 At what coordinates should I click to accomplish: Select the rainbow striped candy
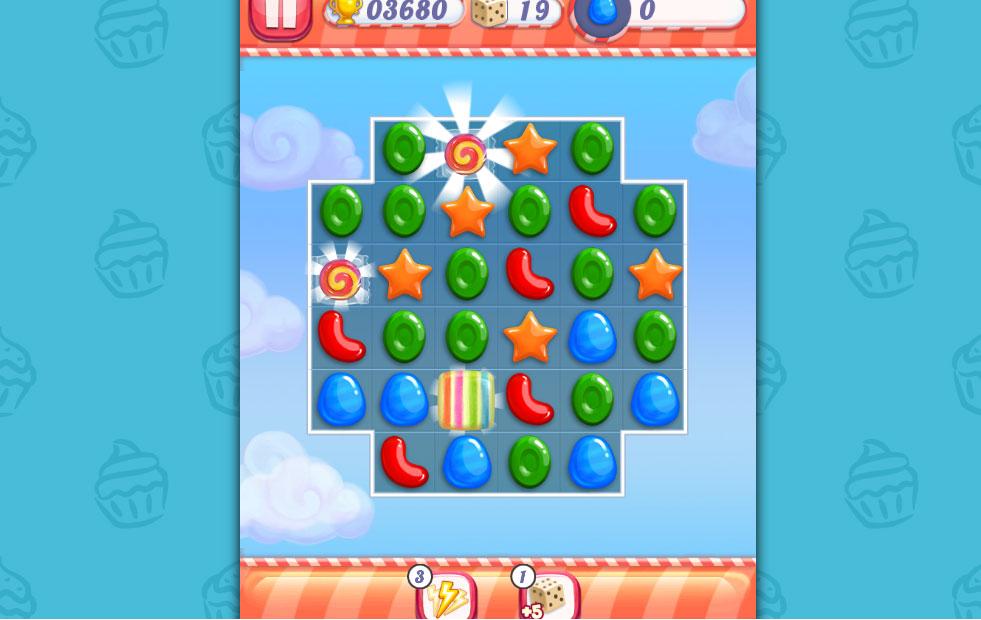pyautogui.click(x=466, y=400)
